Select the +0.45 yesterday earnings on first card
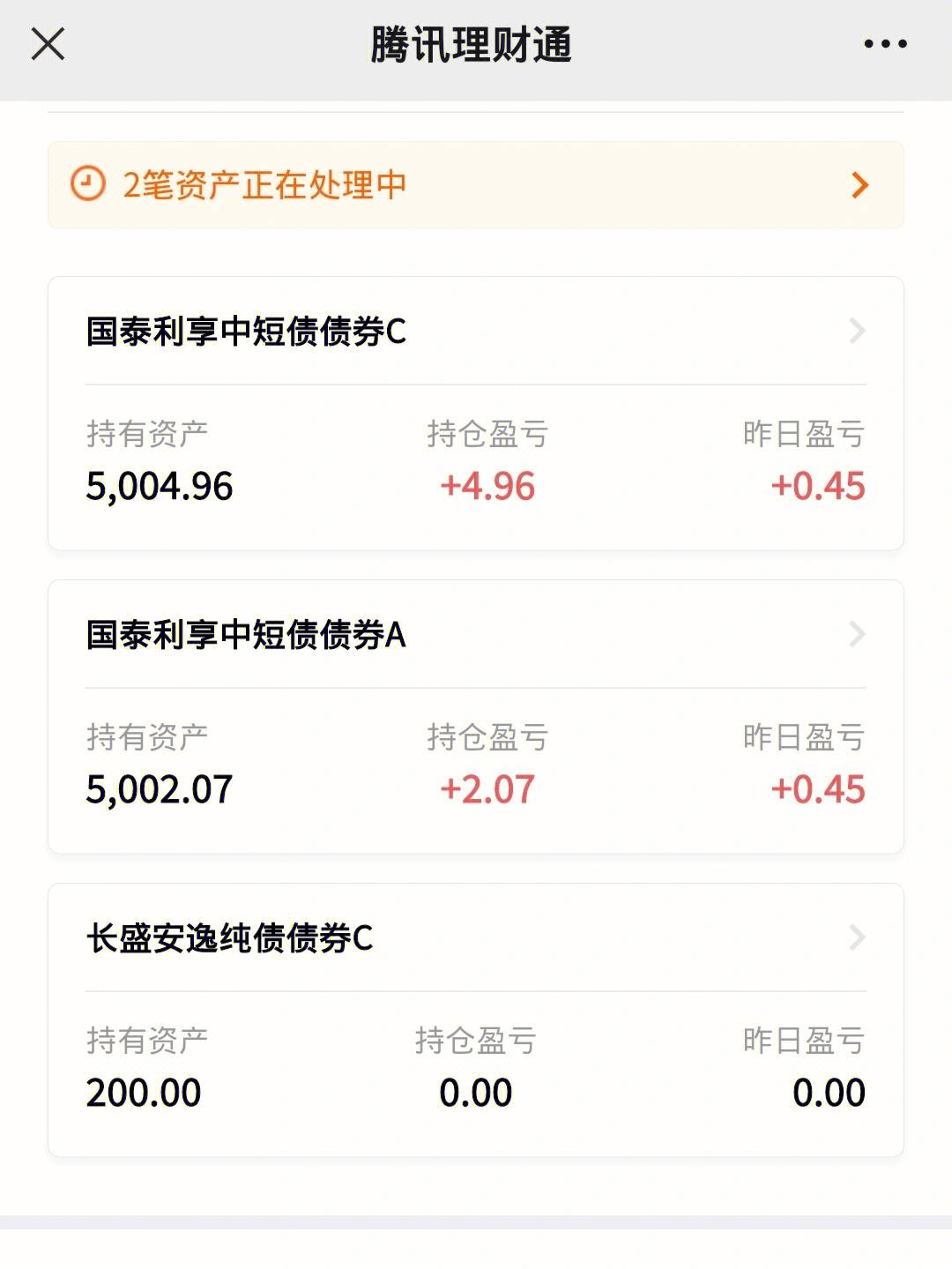The image size is (952, 1269). click(x=818, y=486)
